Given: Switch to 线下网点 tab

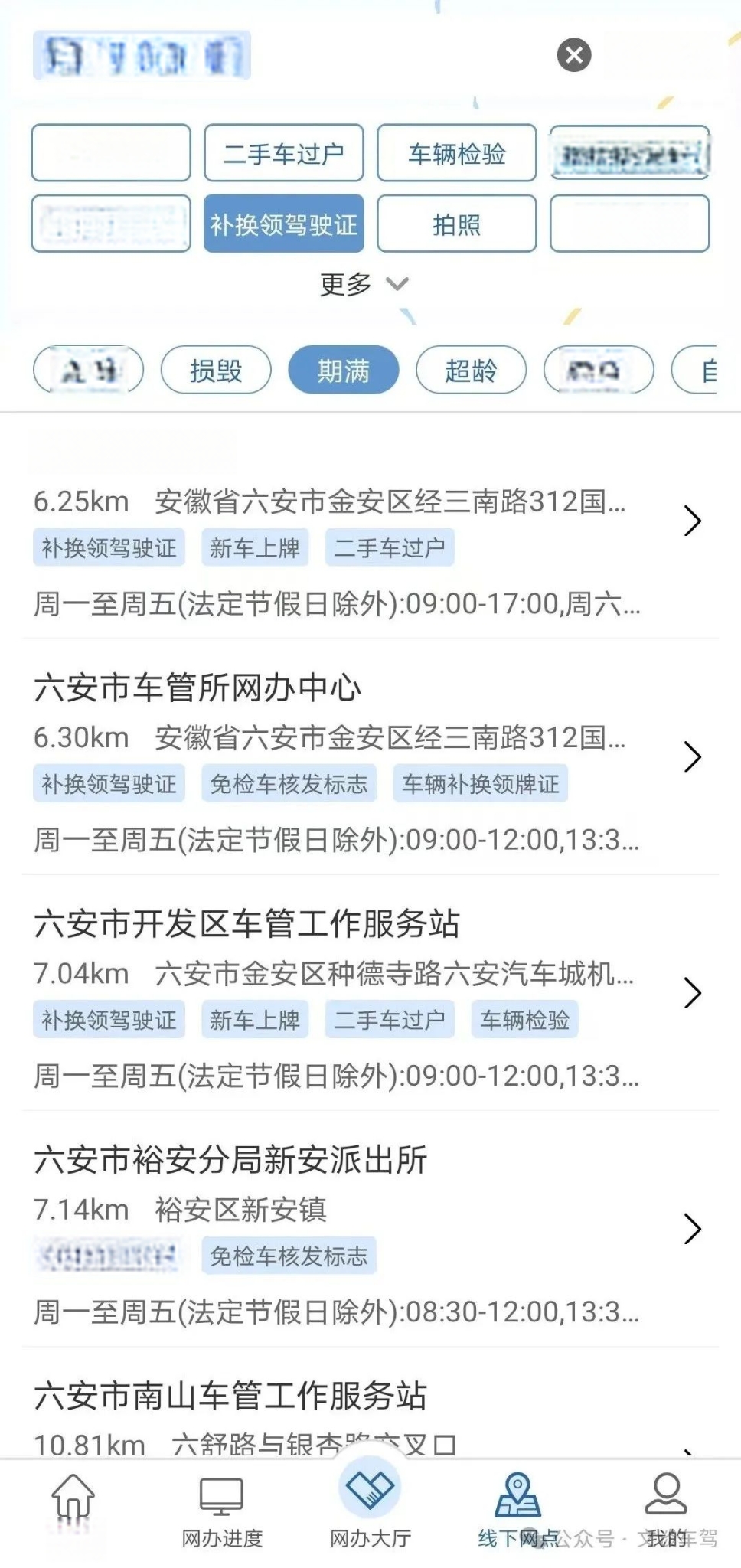Looking at the screenshot, I should point(518,1508).
